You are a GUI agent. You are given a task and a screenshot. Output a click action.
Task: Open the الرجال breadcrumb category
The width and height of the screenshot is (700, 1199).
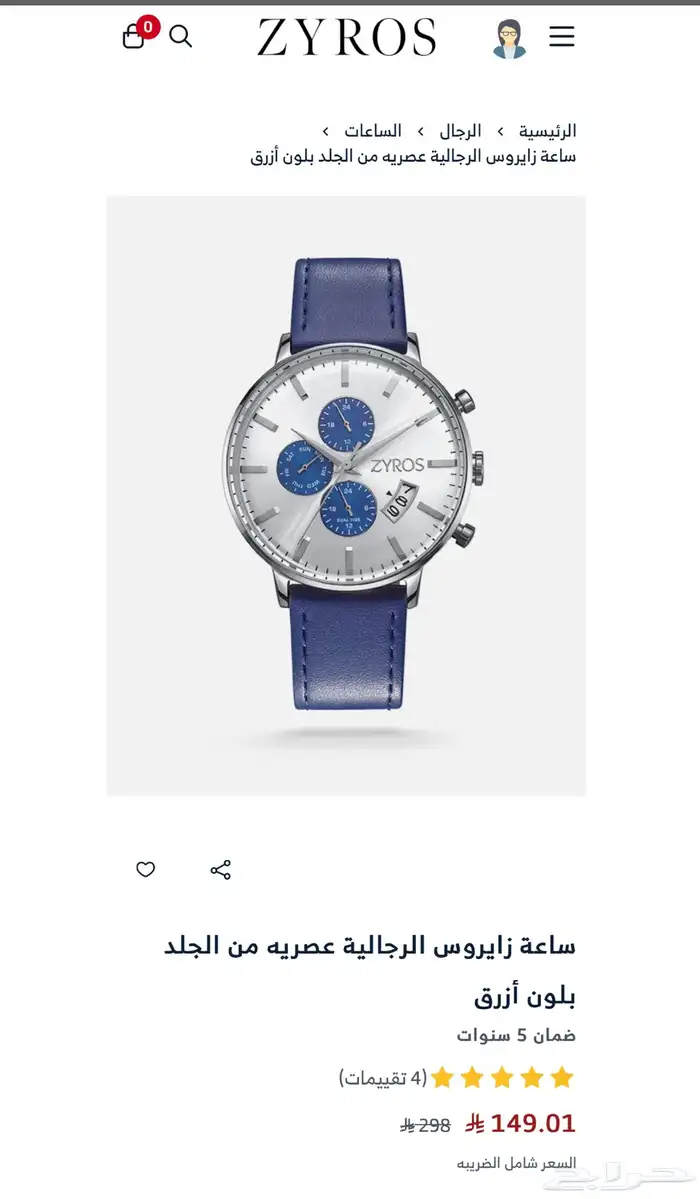coord(460,131)
